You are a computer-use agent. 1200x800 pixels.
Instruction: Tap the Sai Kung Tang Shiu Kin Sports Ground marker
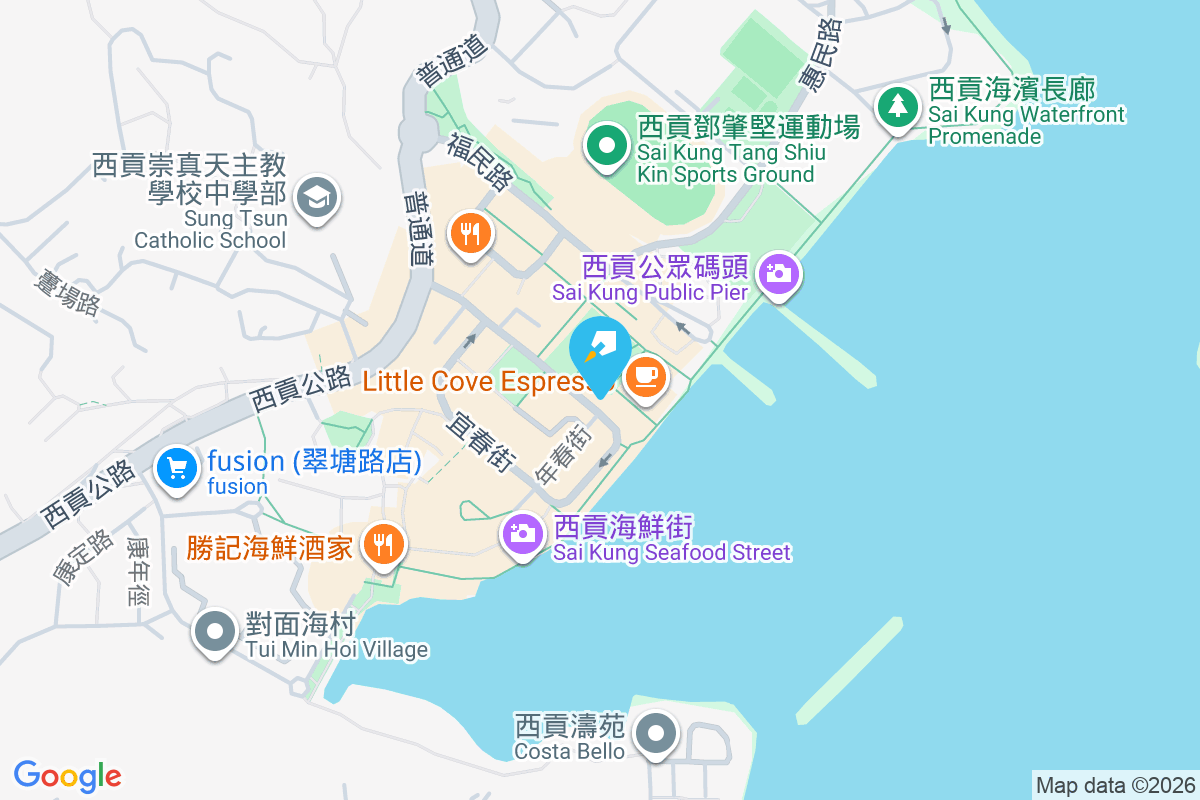(x=606, y=148)
